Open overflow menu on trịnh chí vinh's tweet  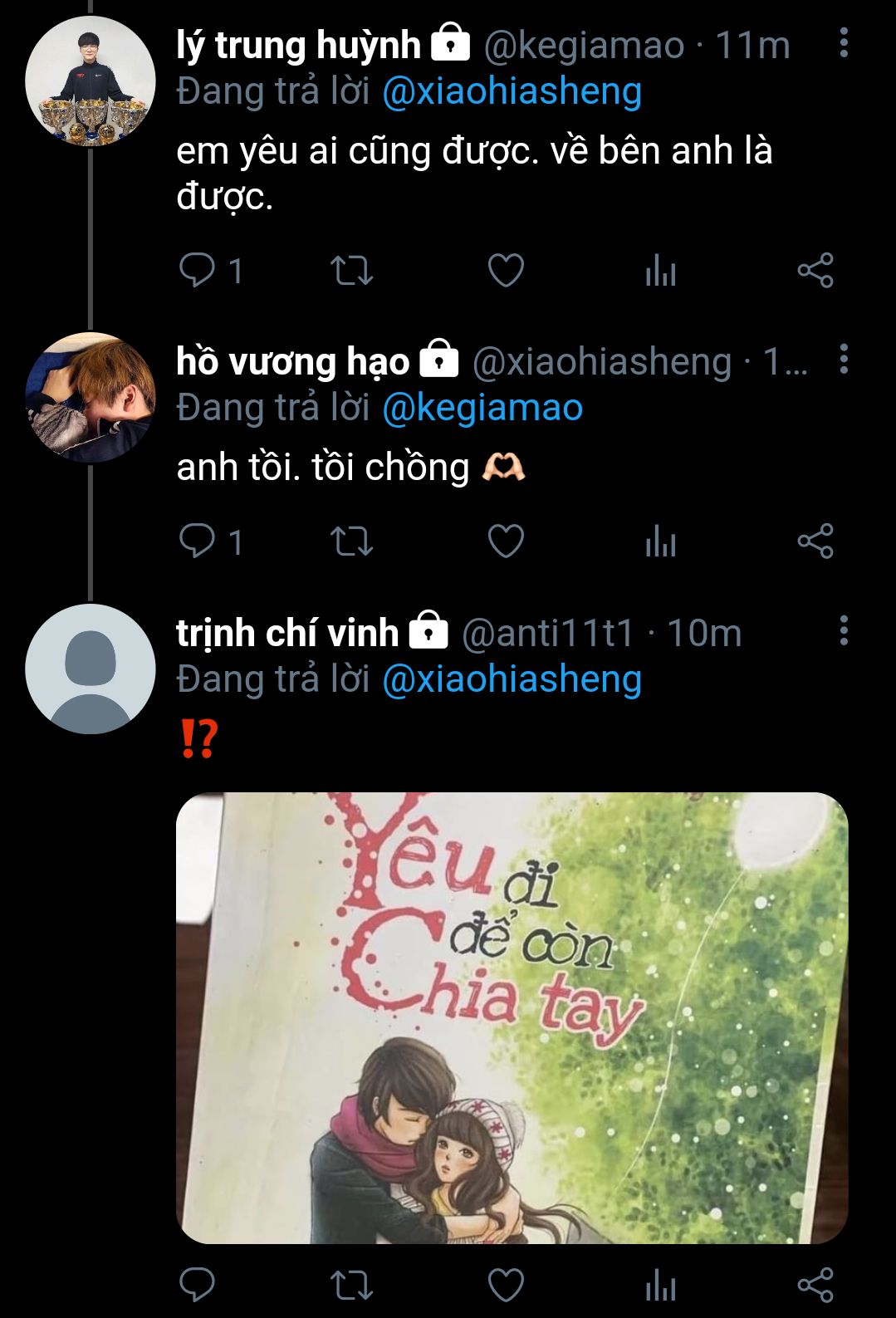(x=844, y=631)
